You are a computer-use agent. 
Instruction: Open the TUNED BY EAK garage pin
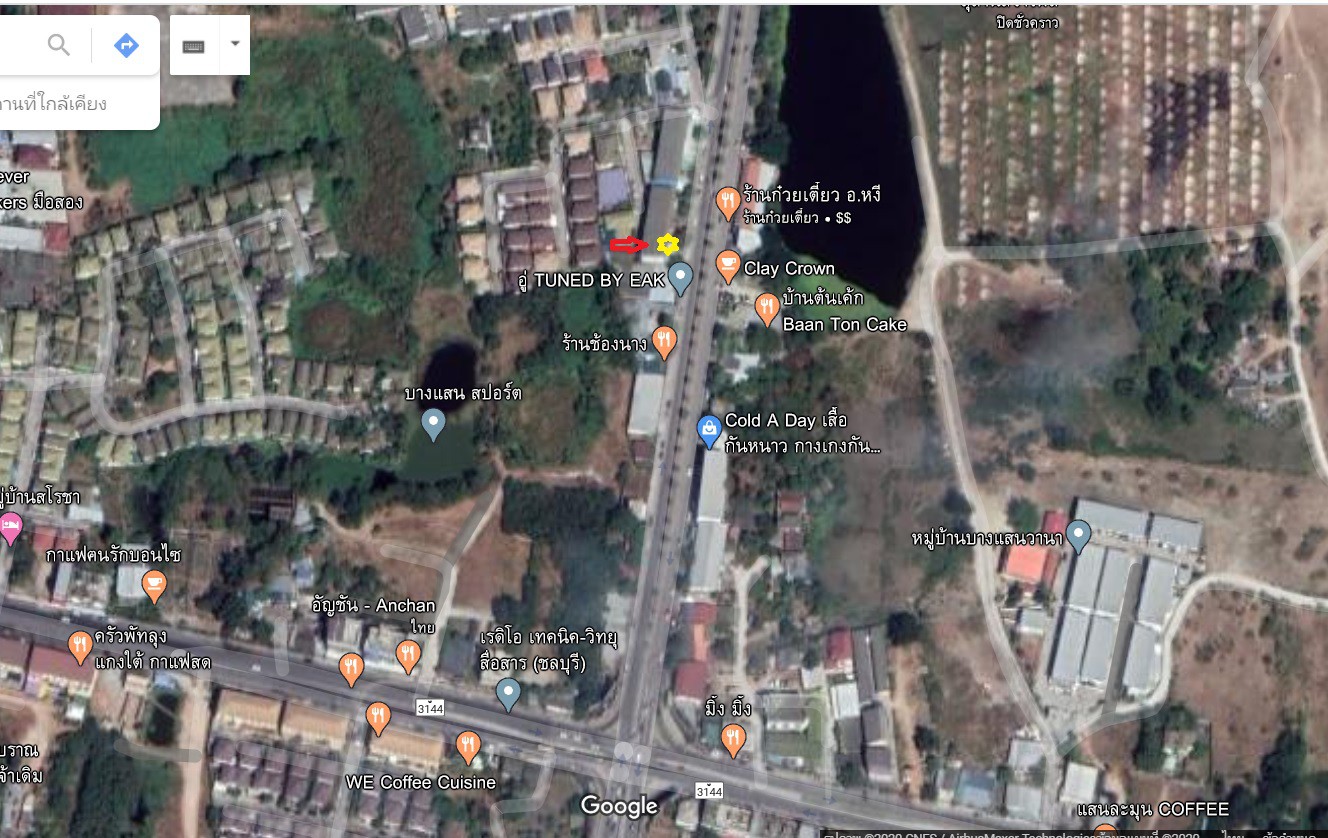[681, 277]
